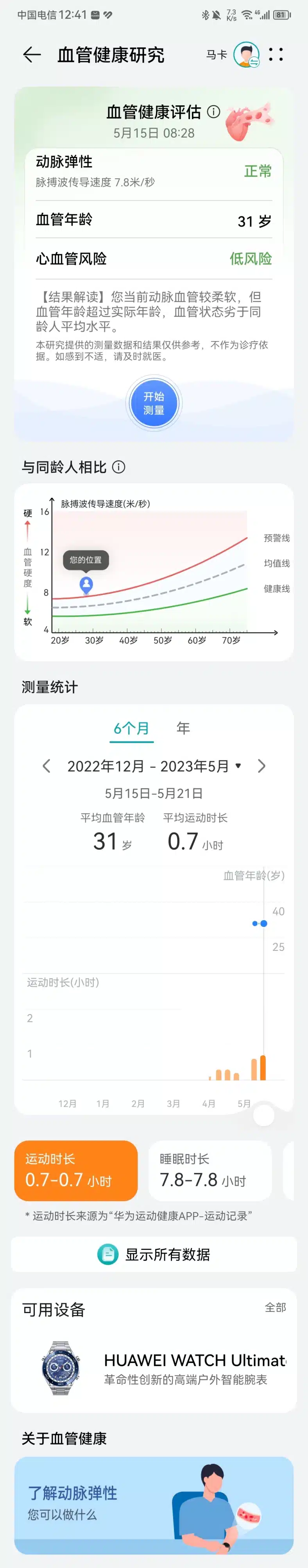Image resolution: width=308 pixels, height=1568 pixels.
Task: Show info for 与同龄人相比
Action: (x=119, y=467)
